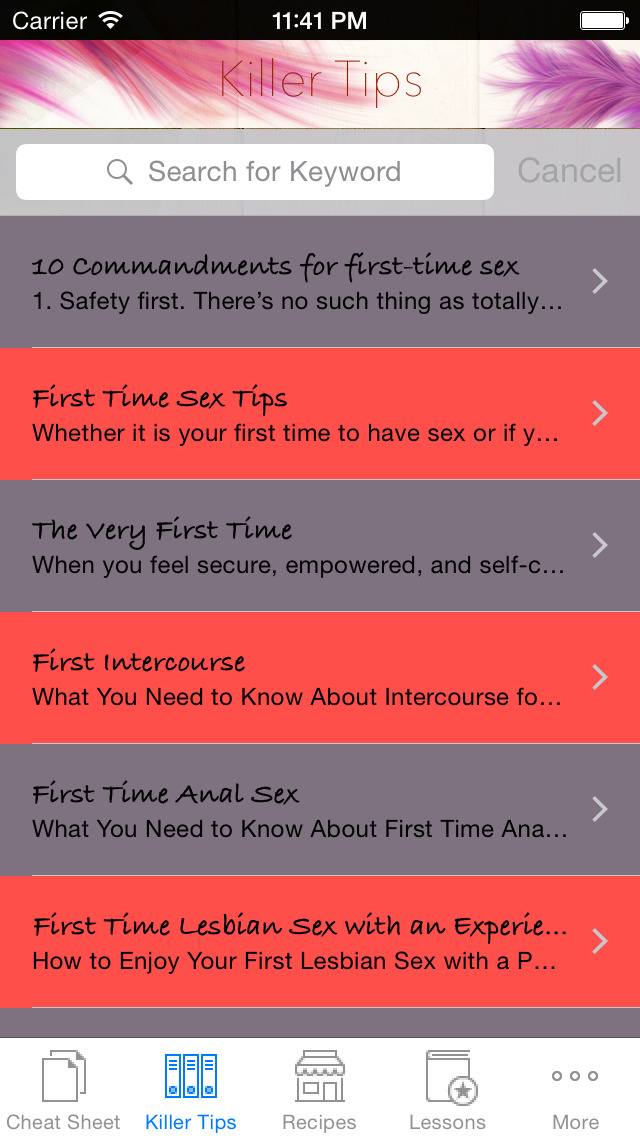Viewport: 640px width, 1136px height.
Task: Open the More tab
Action: click(x=575, y=1089)
